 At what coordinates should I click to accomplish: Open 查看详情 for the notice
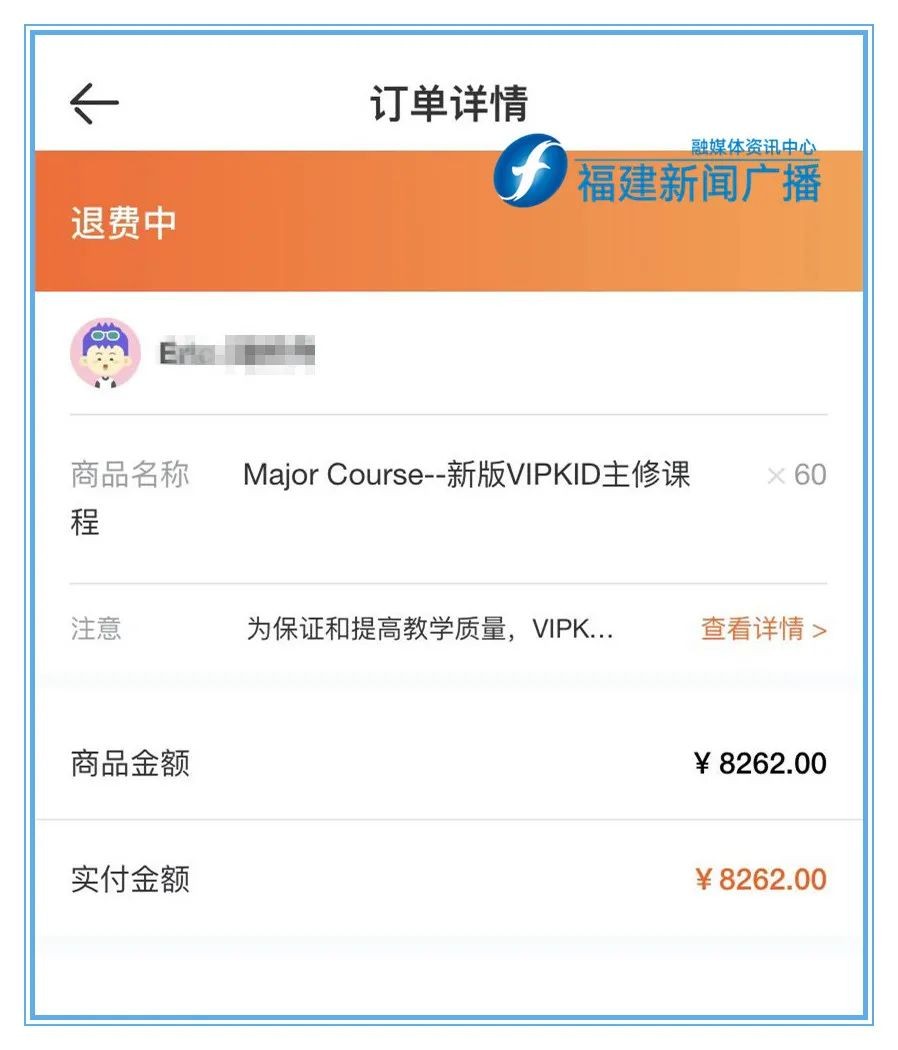(763, 629)
